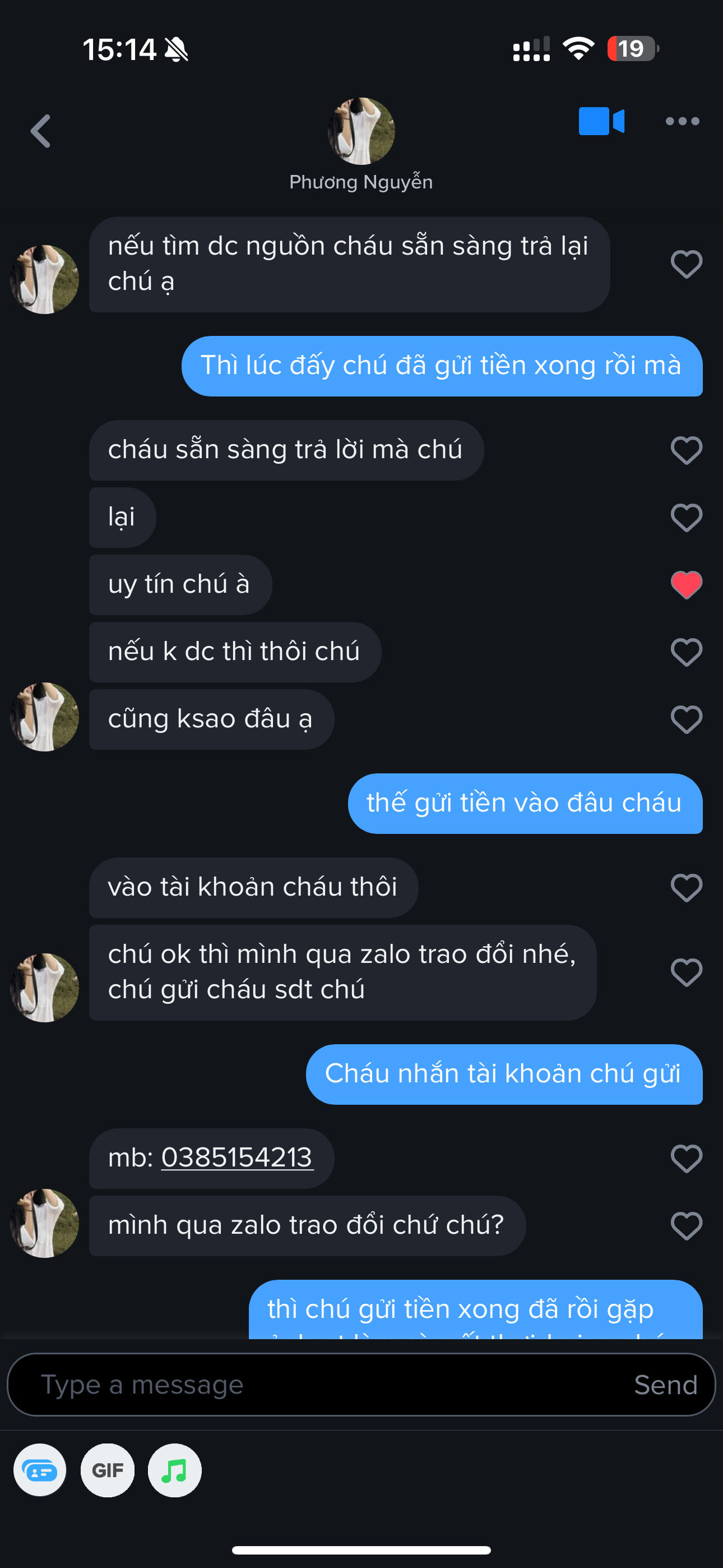Unlike the message "uy tín chú à"
Viewport: 723px width, 1568px height.
(686, 584)
